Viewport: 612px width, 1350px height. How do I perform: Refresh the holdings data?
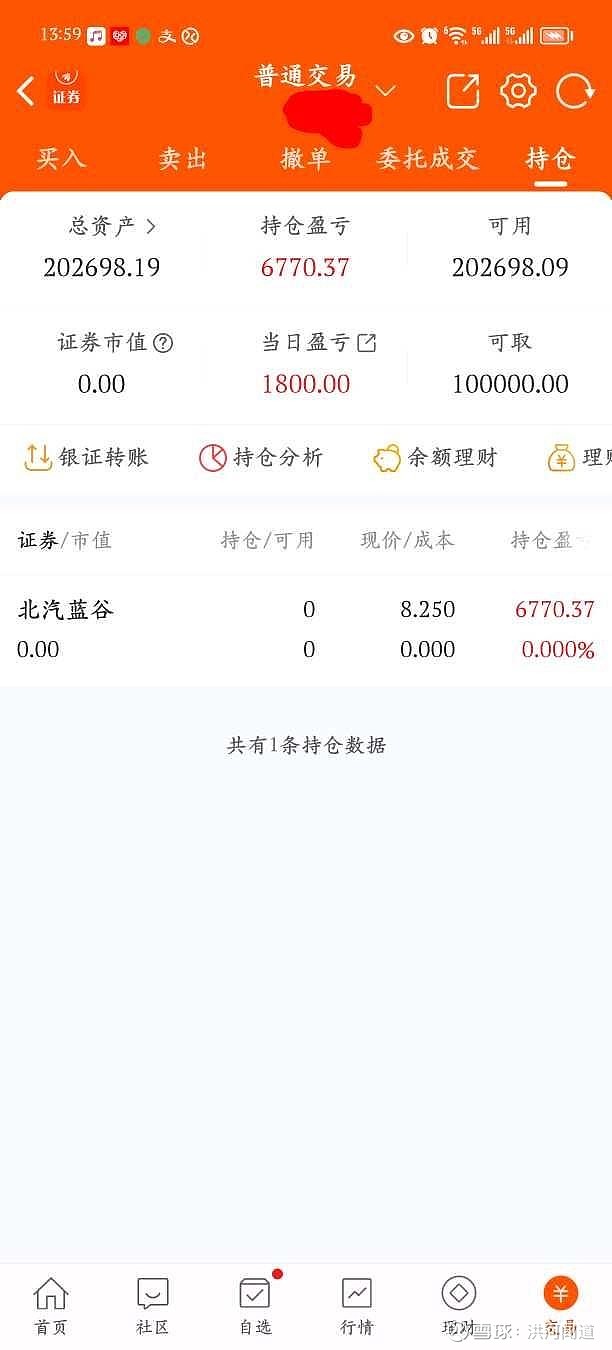pos(574,91)
